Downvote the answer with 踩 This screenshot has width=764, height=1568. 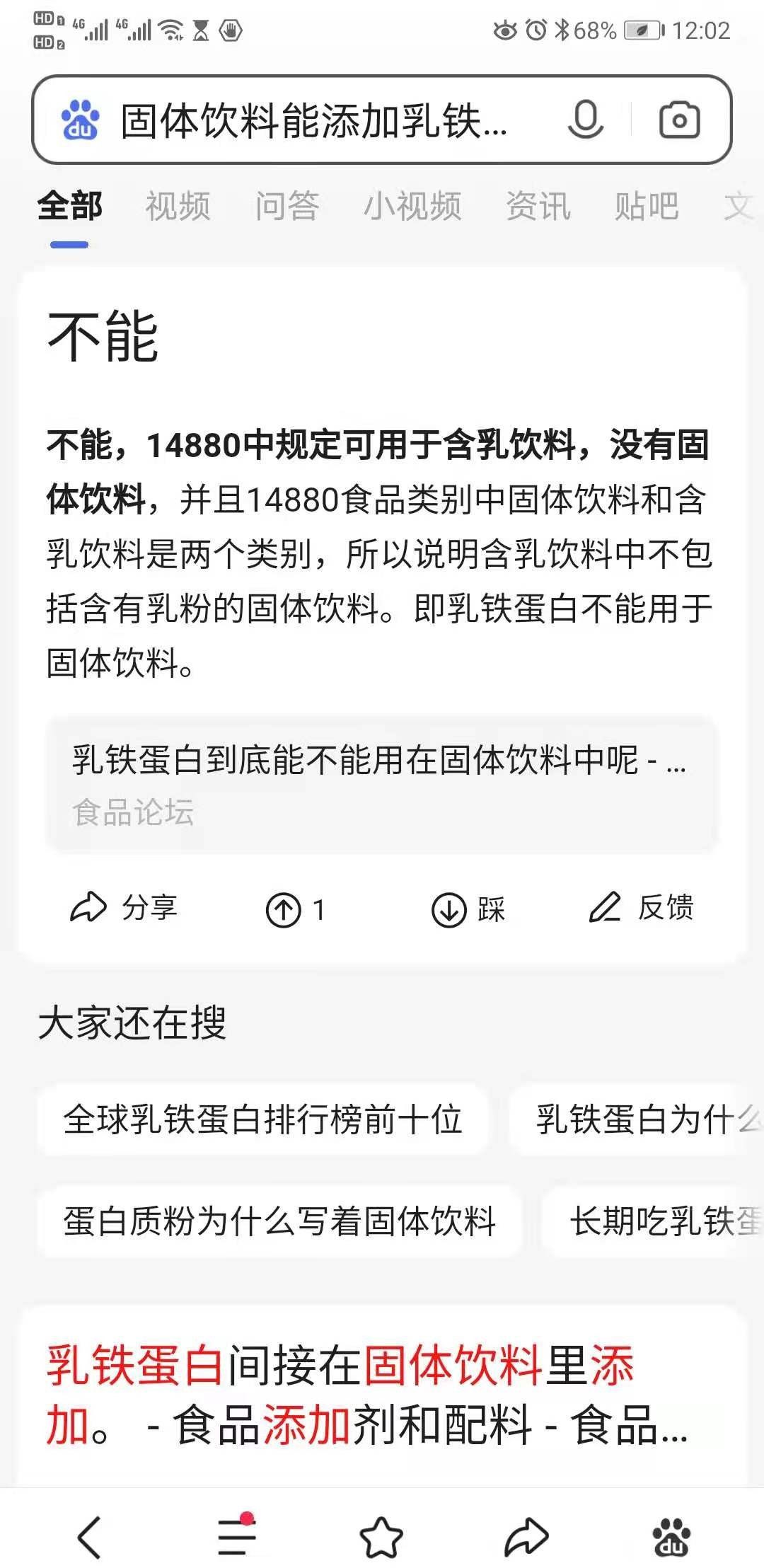[468, 910]
